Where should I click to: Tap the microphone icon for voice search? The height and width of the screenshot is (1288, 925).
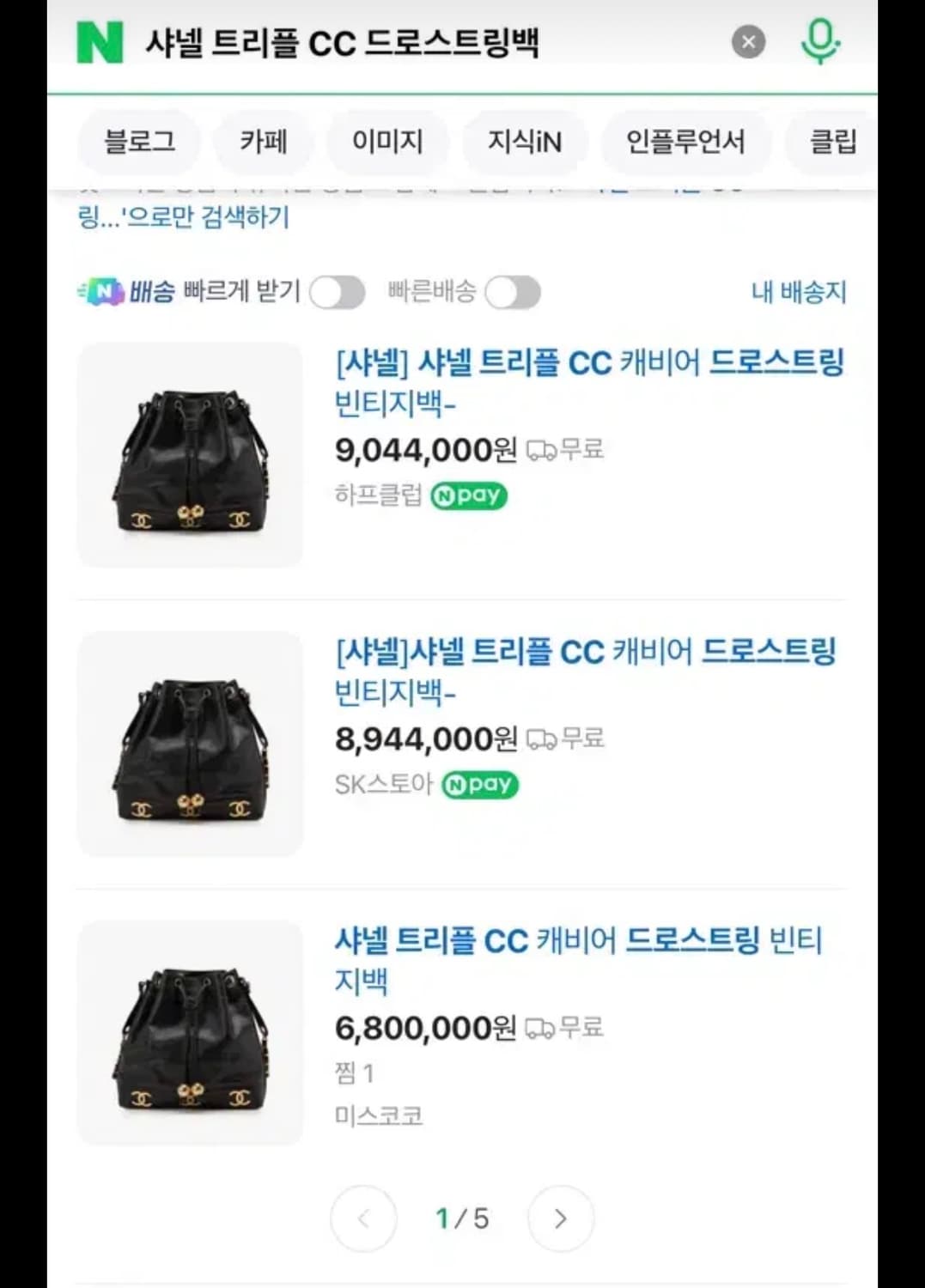820,39
